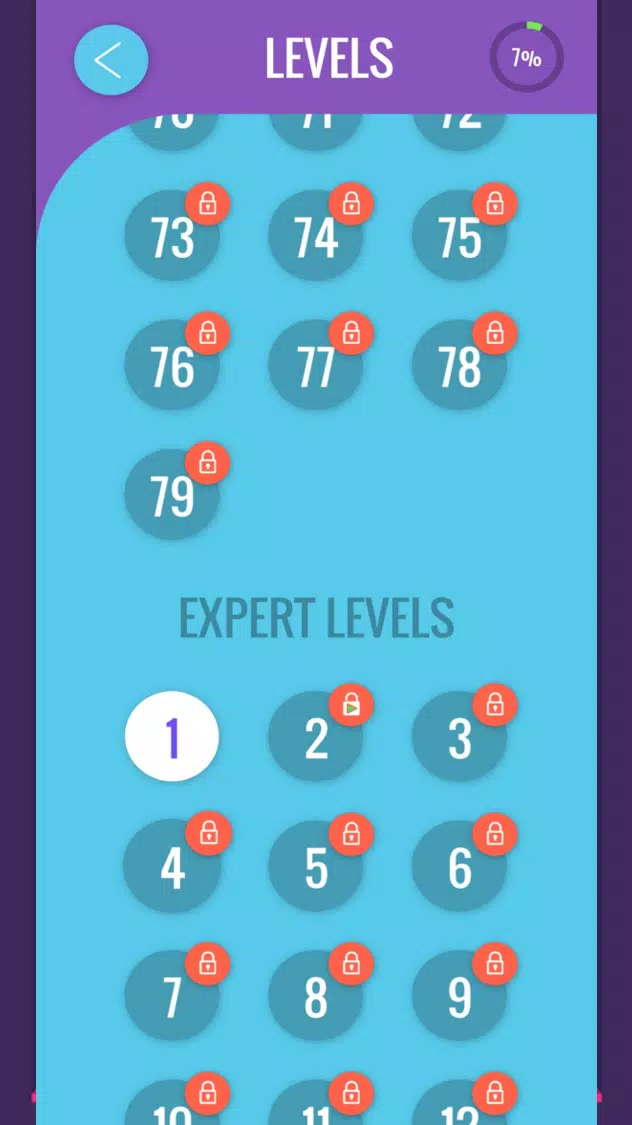Go back using the arrow button
This screenshot has height=1125, width=632.
pyautogui.click(x=110, y=60)
